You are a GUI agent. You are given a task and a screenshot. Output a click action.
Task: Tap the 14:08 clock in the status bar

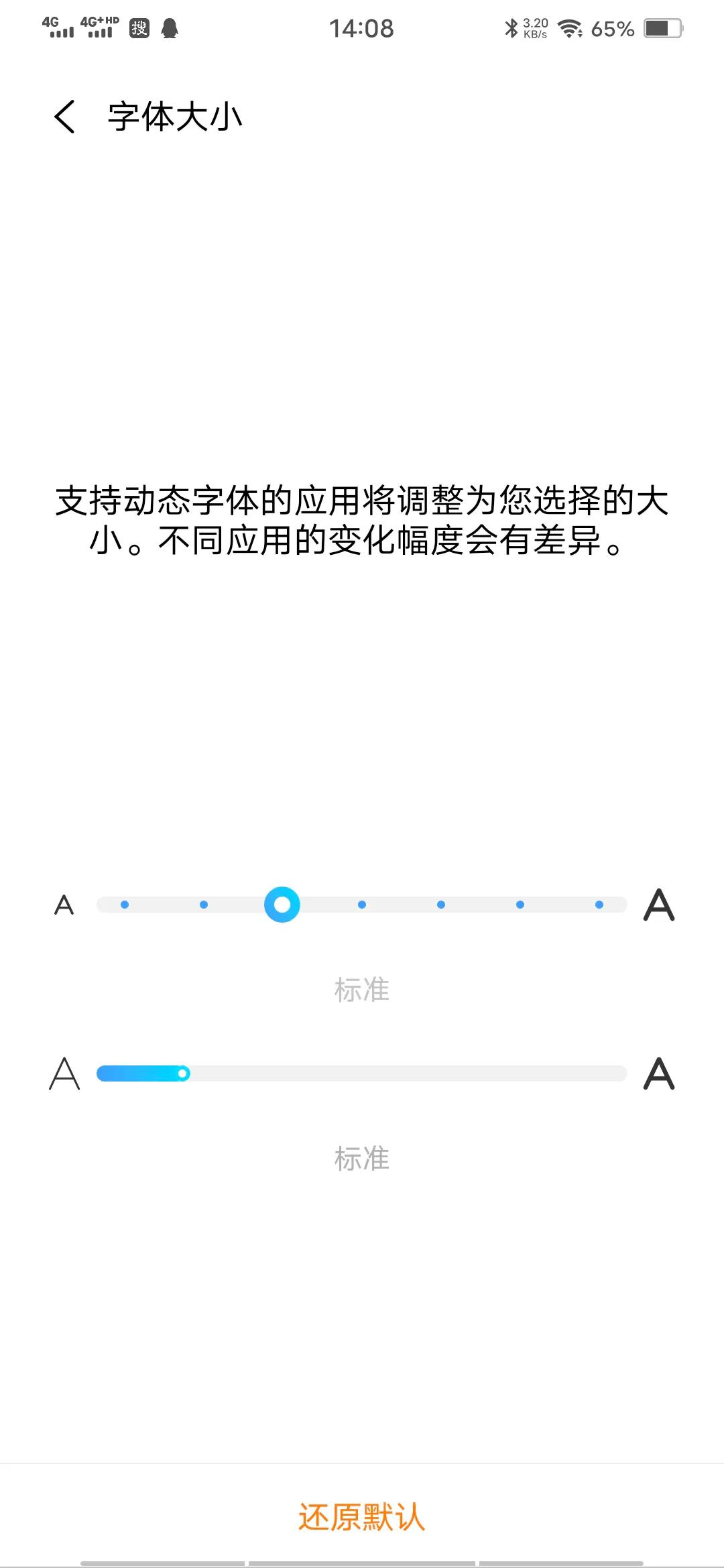[x=362, y=28]
